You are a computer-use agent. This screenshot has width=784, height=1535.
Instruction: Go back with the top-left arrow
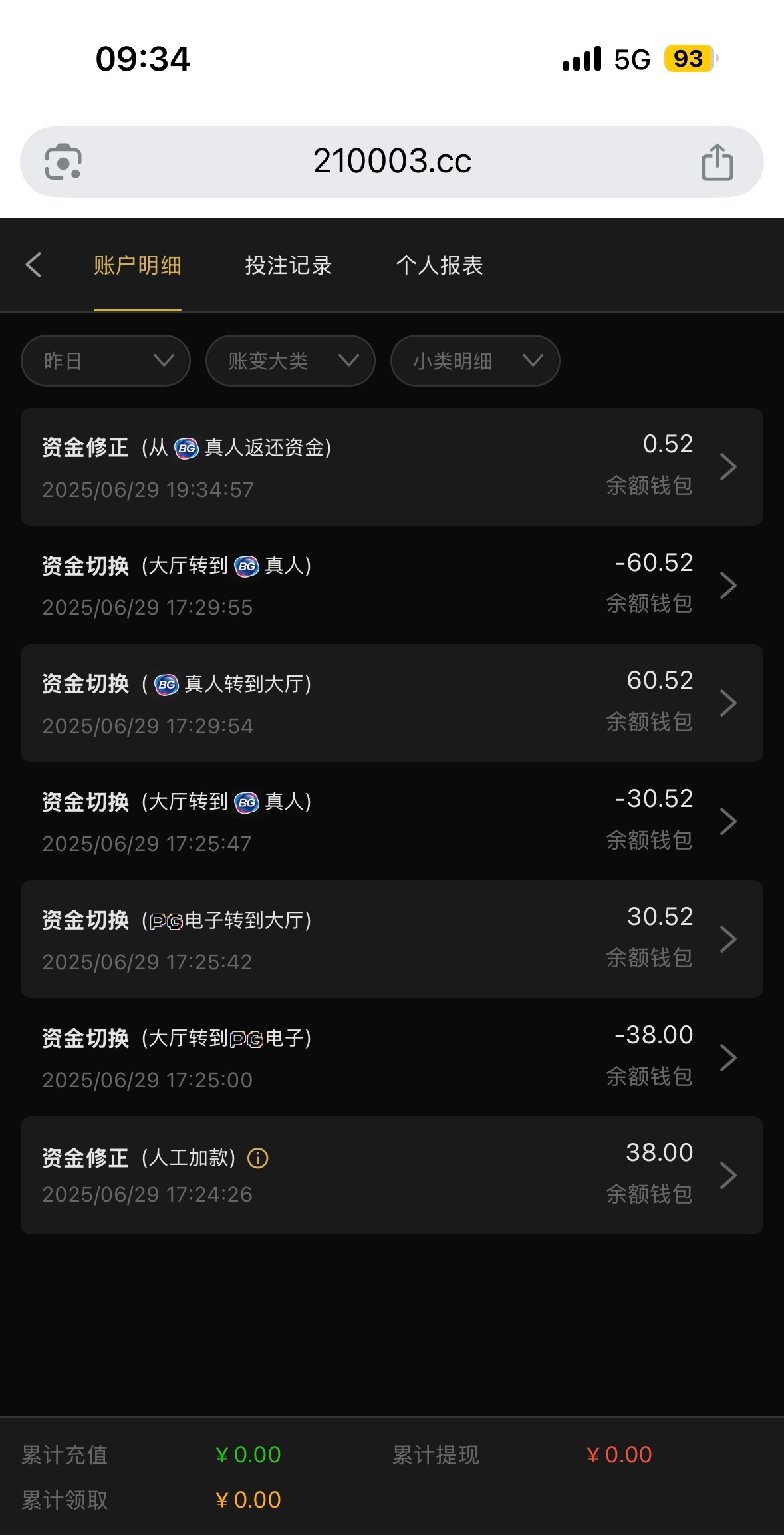click(34, 265)
